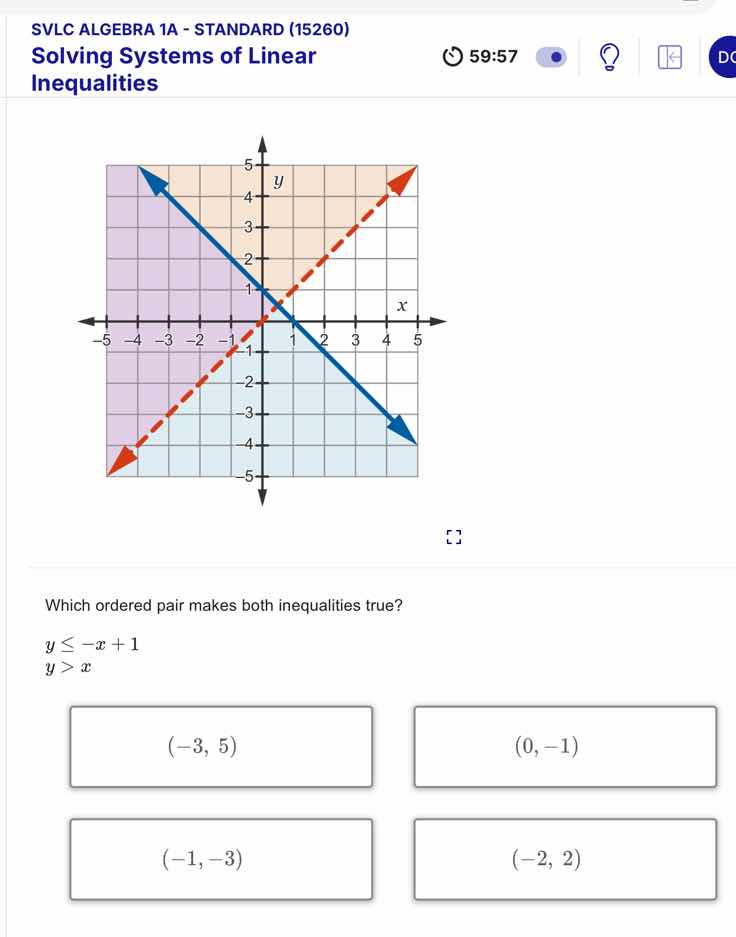The height and width of the screenshot is (937, 736).
Task: Click the stopwatch icon next to 59:57
Action: [x=453, y=57]
